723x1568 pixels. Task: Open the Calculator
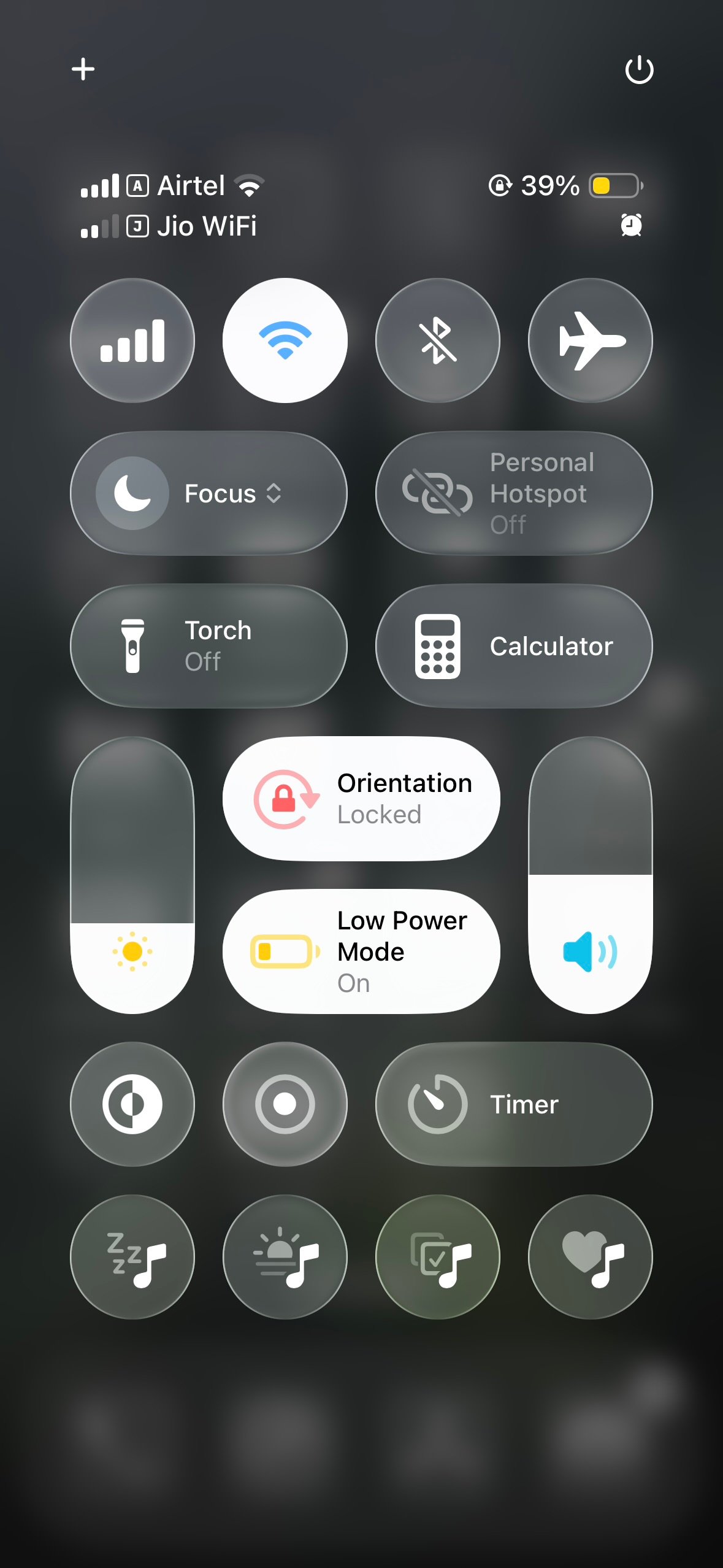(x=514, y=646)
